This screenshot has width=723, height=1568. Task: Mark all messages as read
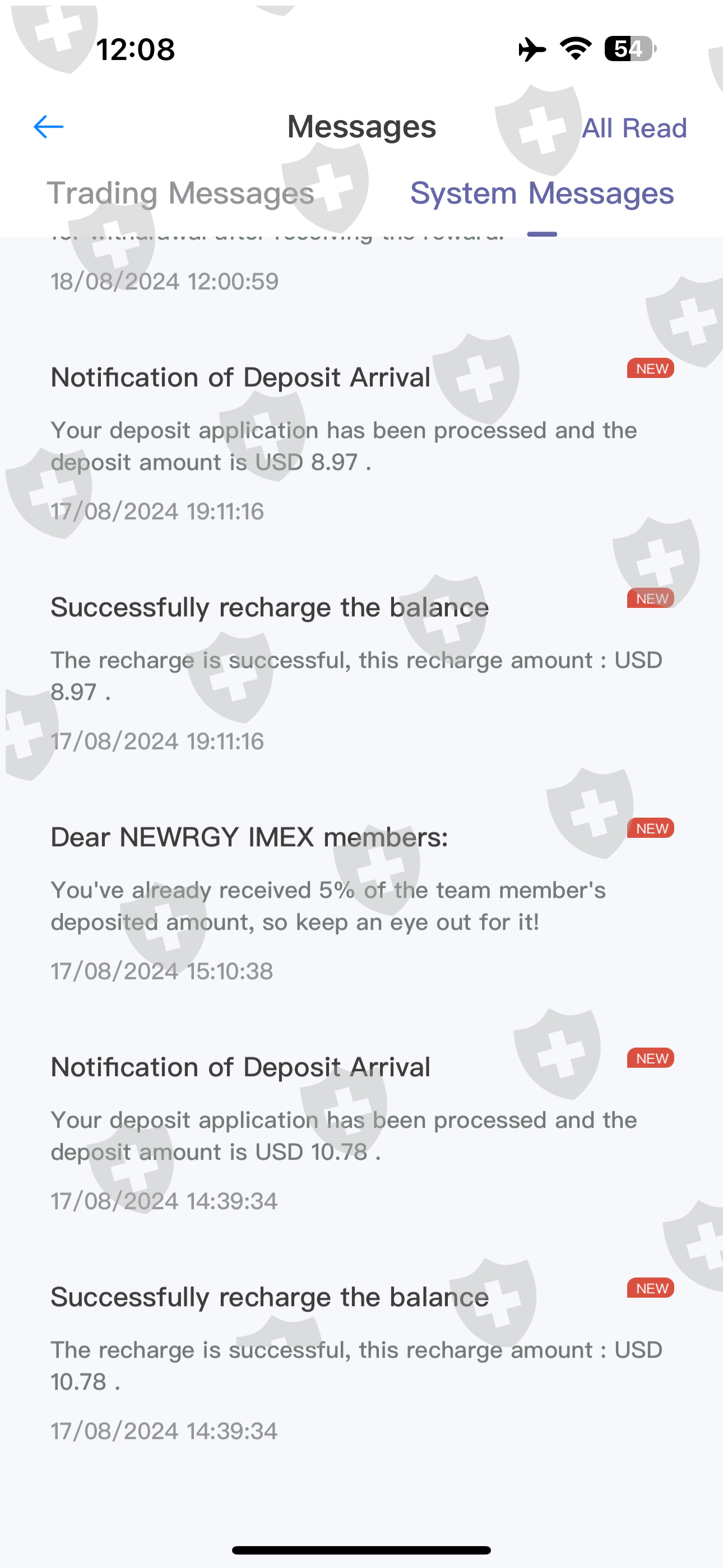[x=634, y=128]
